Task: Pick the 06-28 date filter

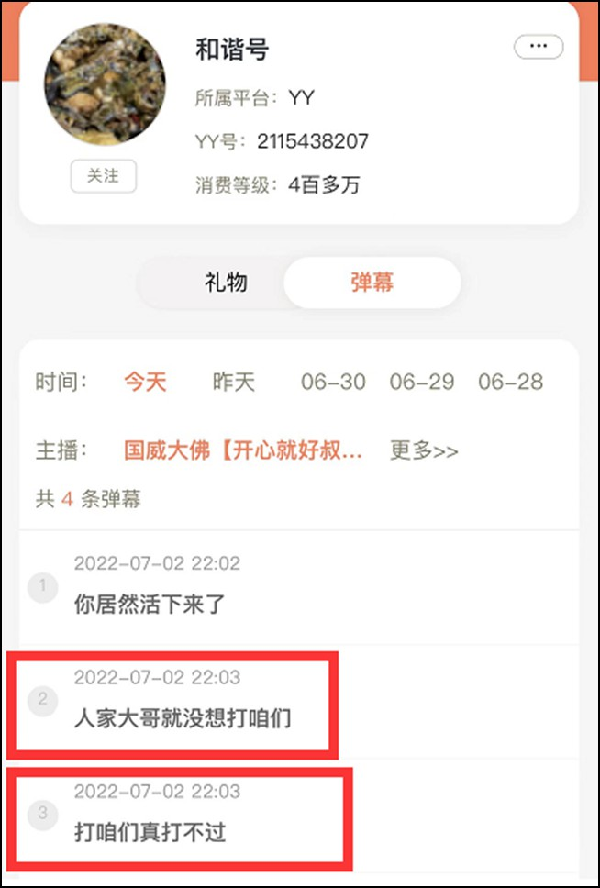Action: (510, 382)
